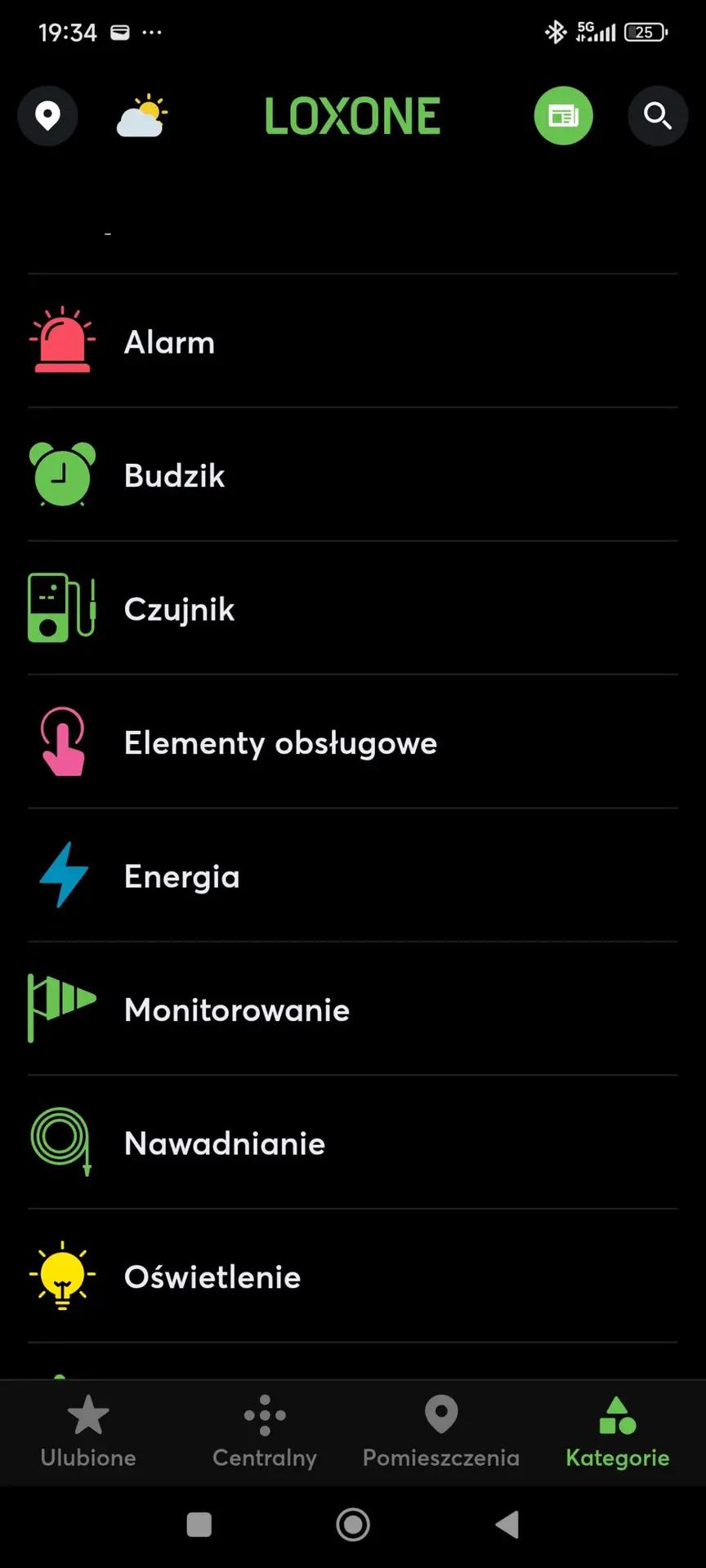Screen dimensions: 706x1568
Task: Open the Centralny tab
Action: pyautogui.click(x=264, y=1430)
